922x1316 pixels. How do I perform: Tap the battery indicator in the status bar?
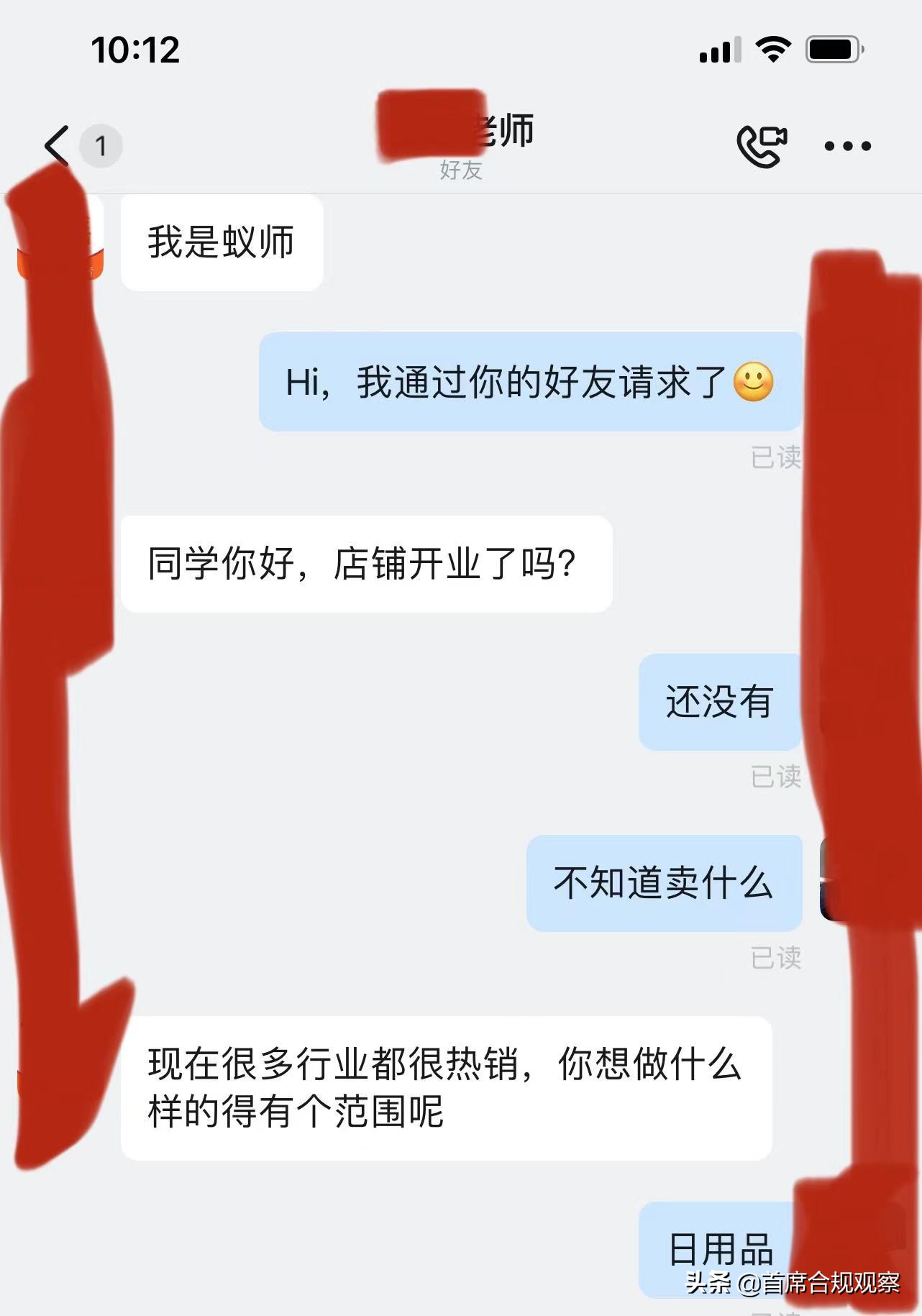coord(834,48)
